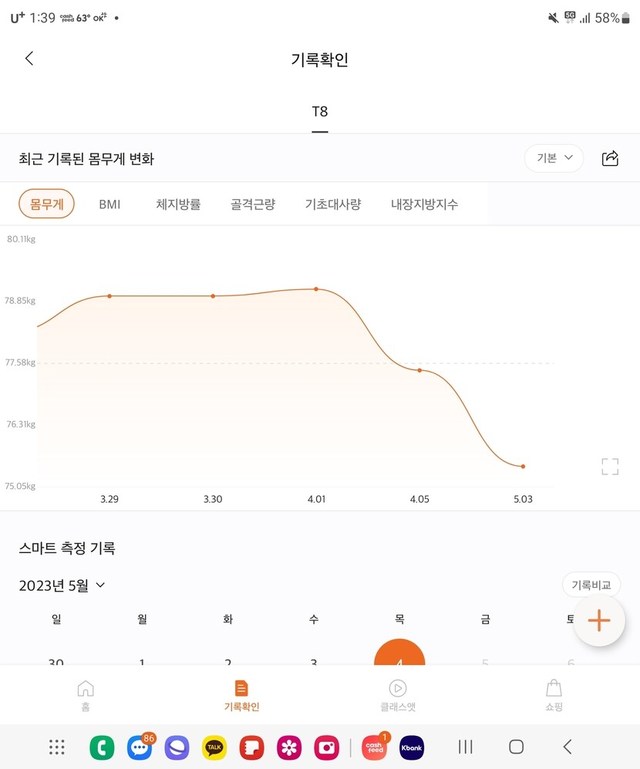View the 기초대사량 chart

tap(333, 204)
